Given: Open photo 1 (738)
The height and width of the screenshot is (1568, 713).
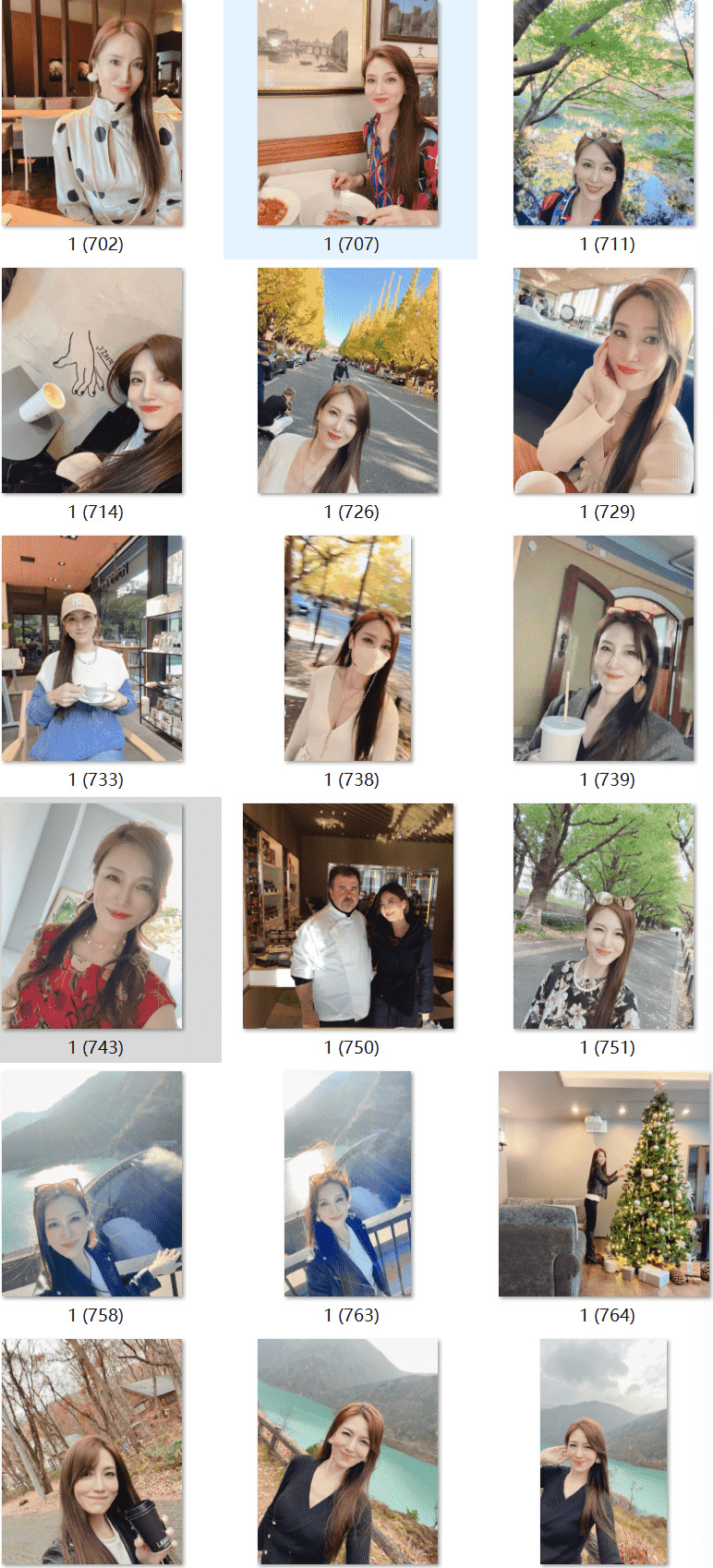Looking at the screenshot, I should pyautogui.click(x=348, y=648).
